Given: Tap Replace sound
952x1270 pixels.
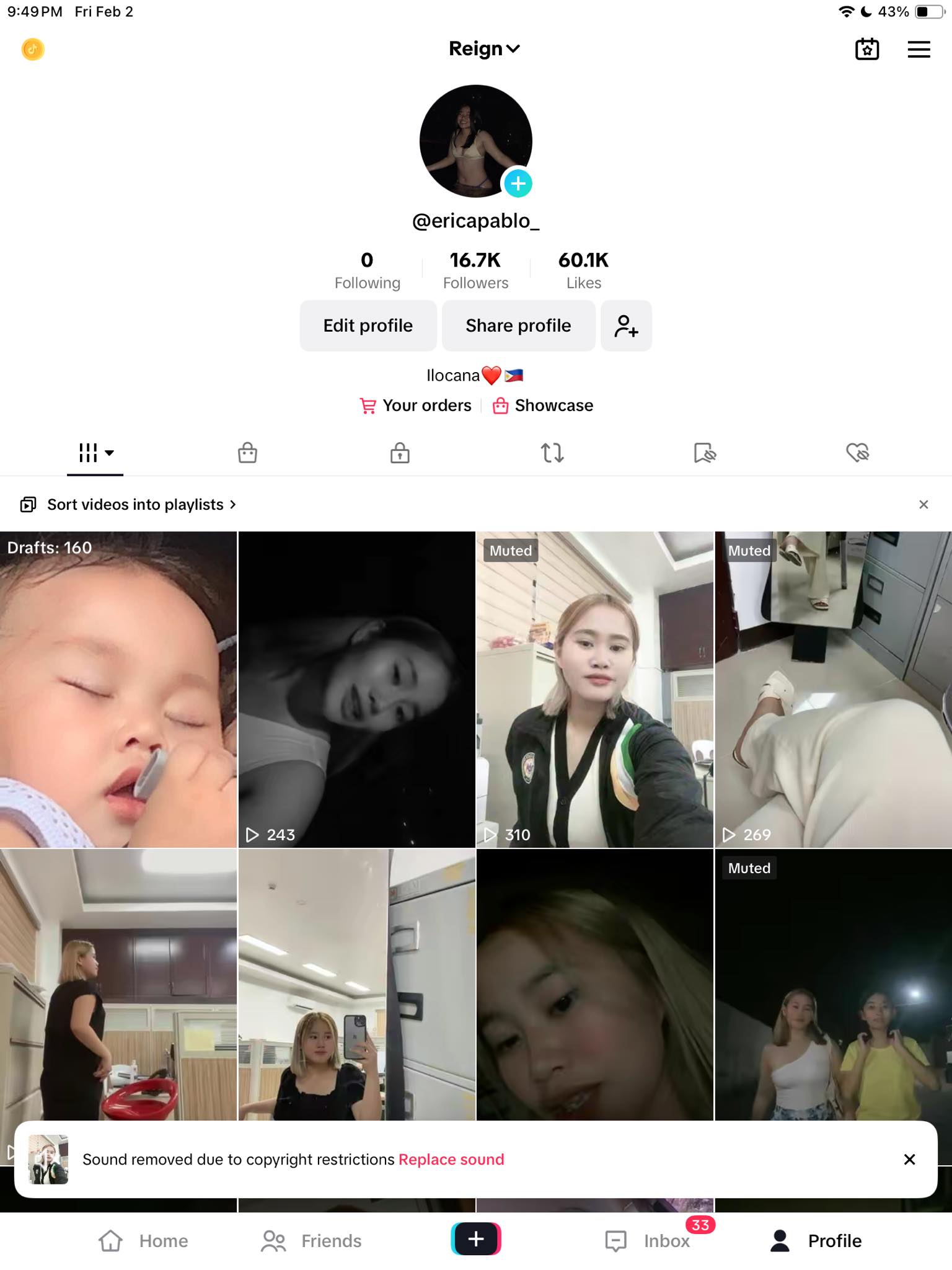Looking at the screenshot, I should coord(451,1160).
